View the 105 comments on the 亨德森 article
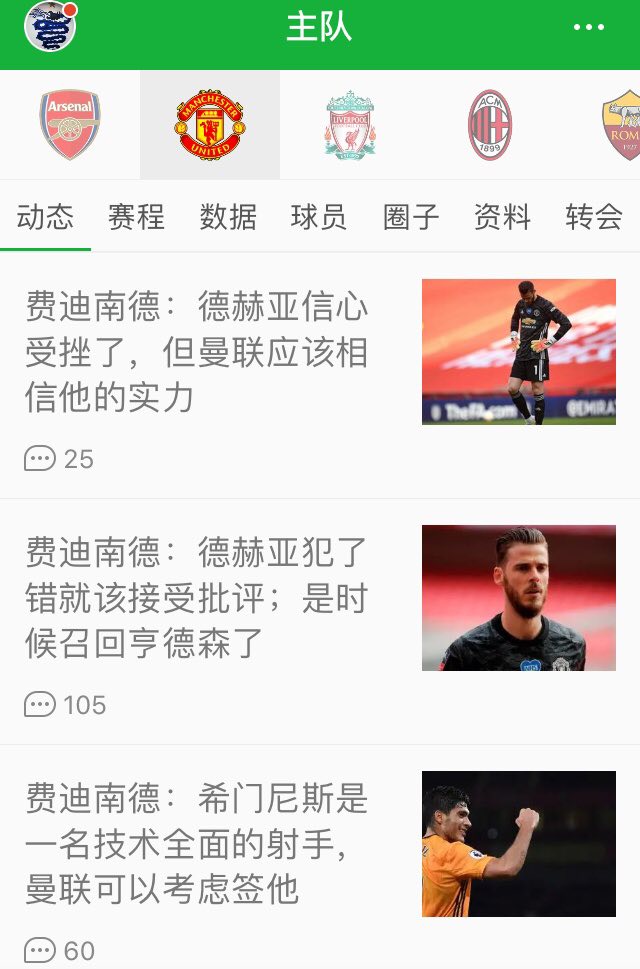Screen dimensions: 640x969 coord(65,705)
